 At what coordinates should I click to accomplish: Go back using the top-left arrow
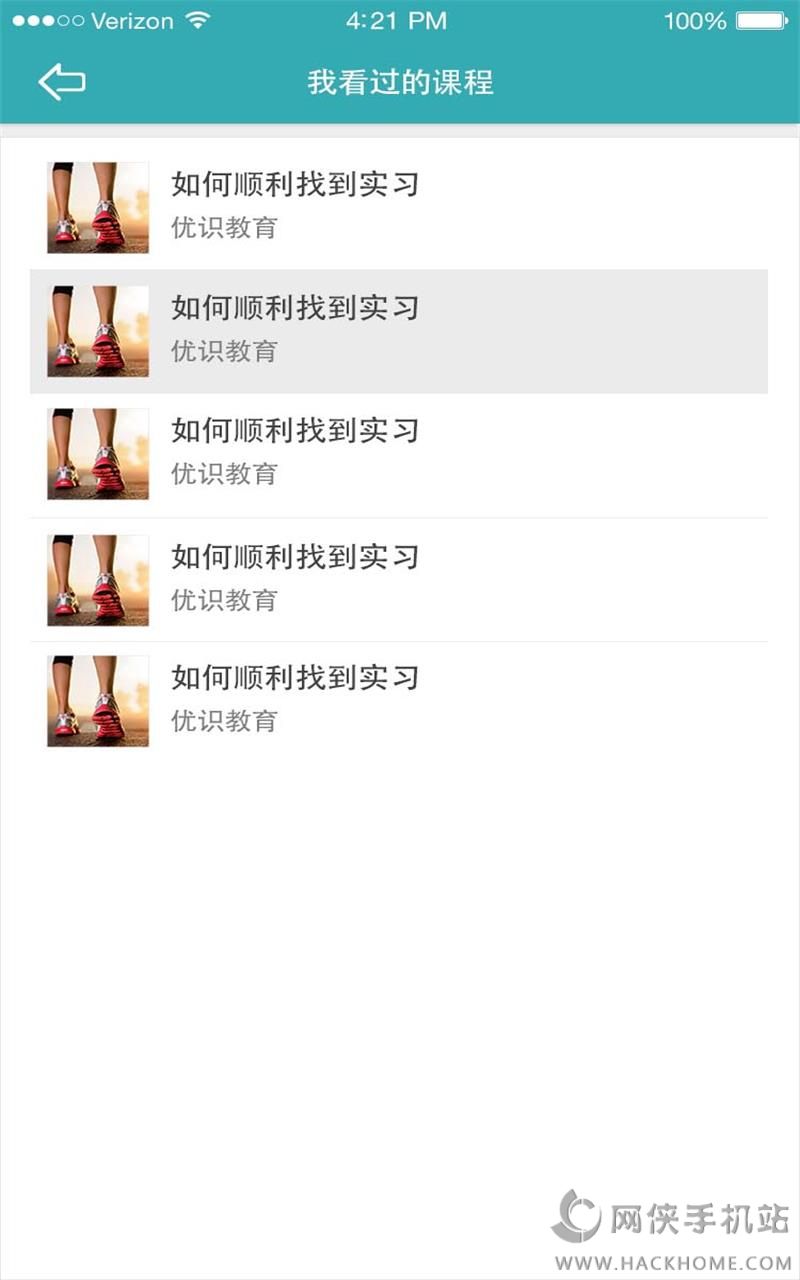point(62,82)
